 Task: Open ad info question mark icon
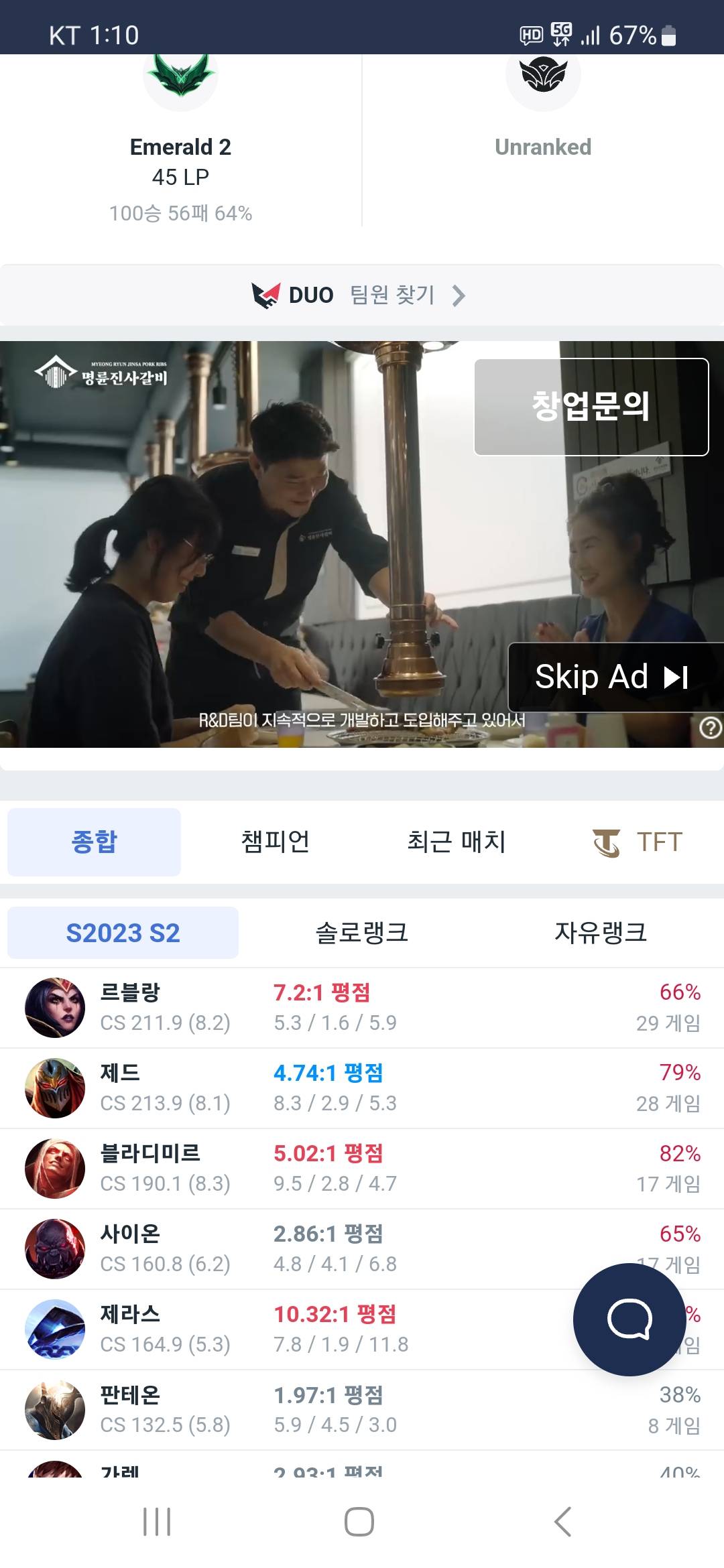click(710, 728)
